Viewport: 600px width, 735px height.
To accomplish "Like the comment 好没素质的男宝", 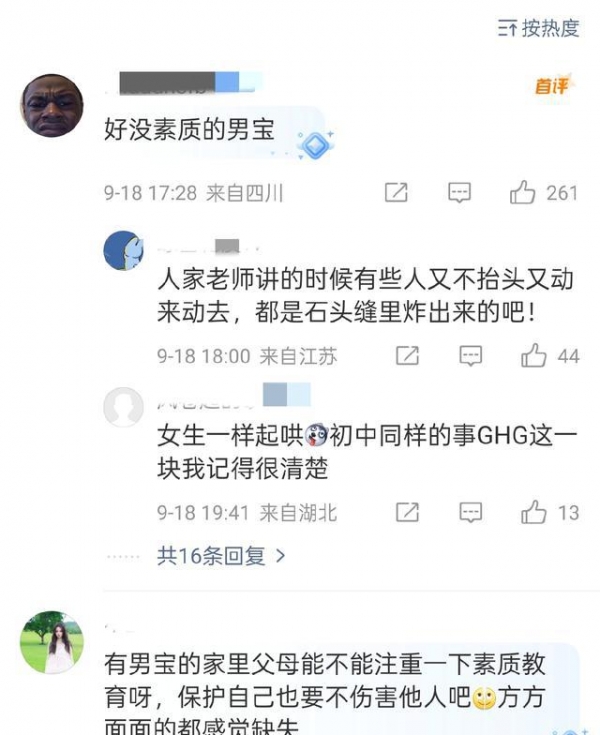I will [x=523, y=193].
